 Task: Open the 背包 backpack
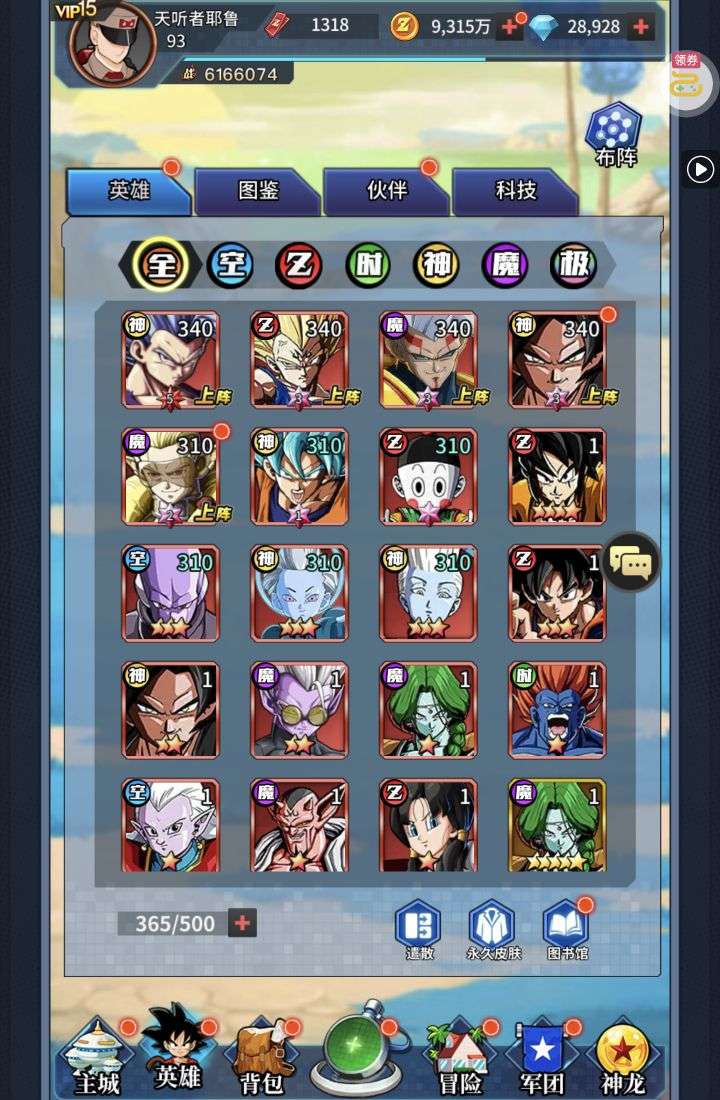(x=262, y=1055)
